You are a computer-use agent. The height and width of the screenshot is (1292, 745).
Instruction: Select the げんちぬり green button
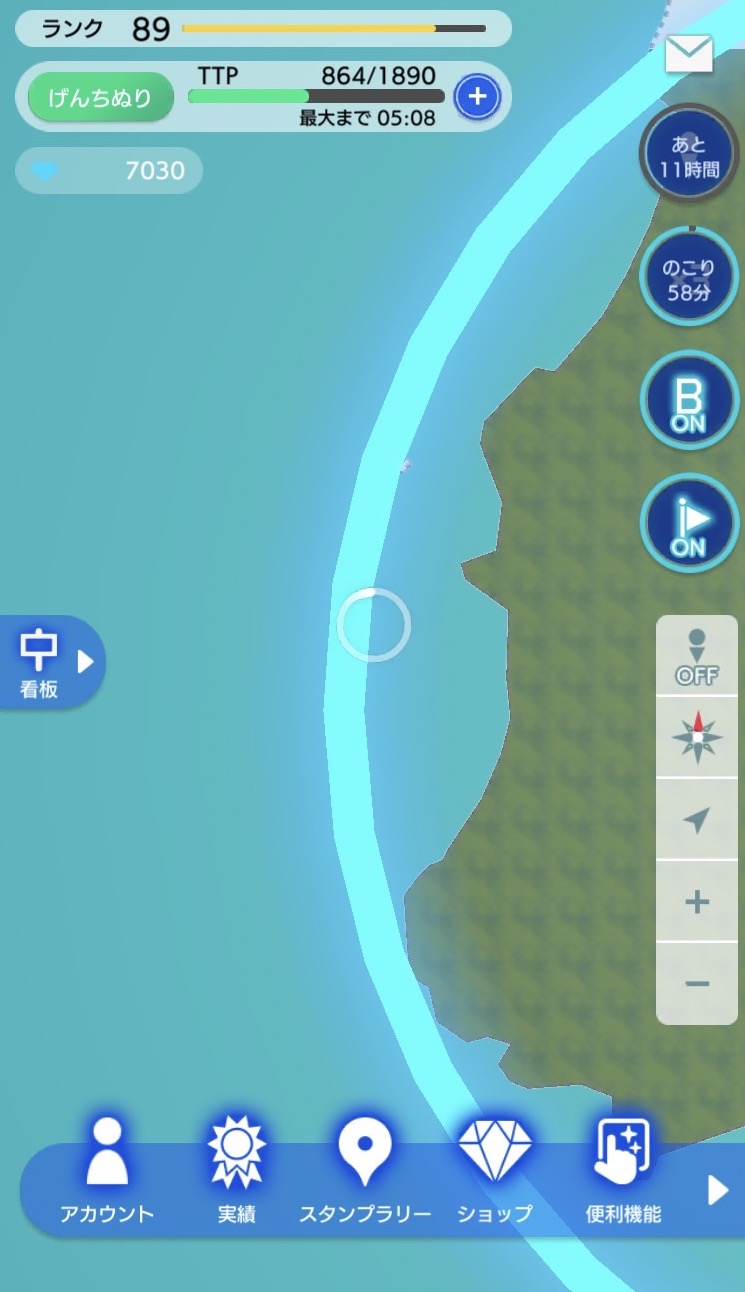97,97
